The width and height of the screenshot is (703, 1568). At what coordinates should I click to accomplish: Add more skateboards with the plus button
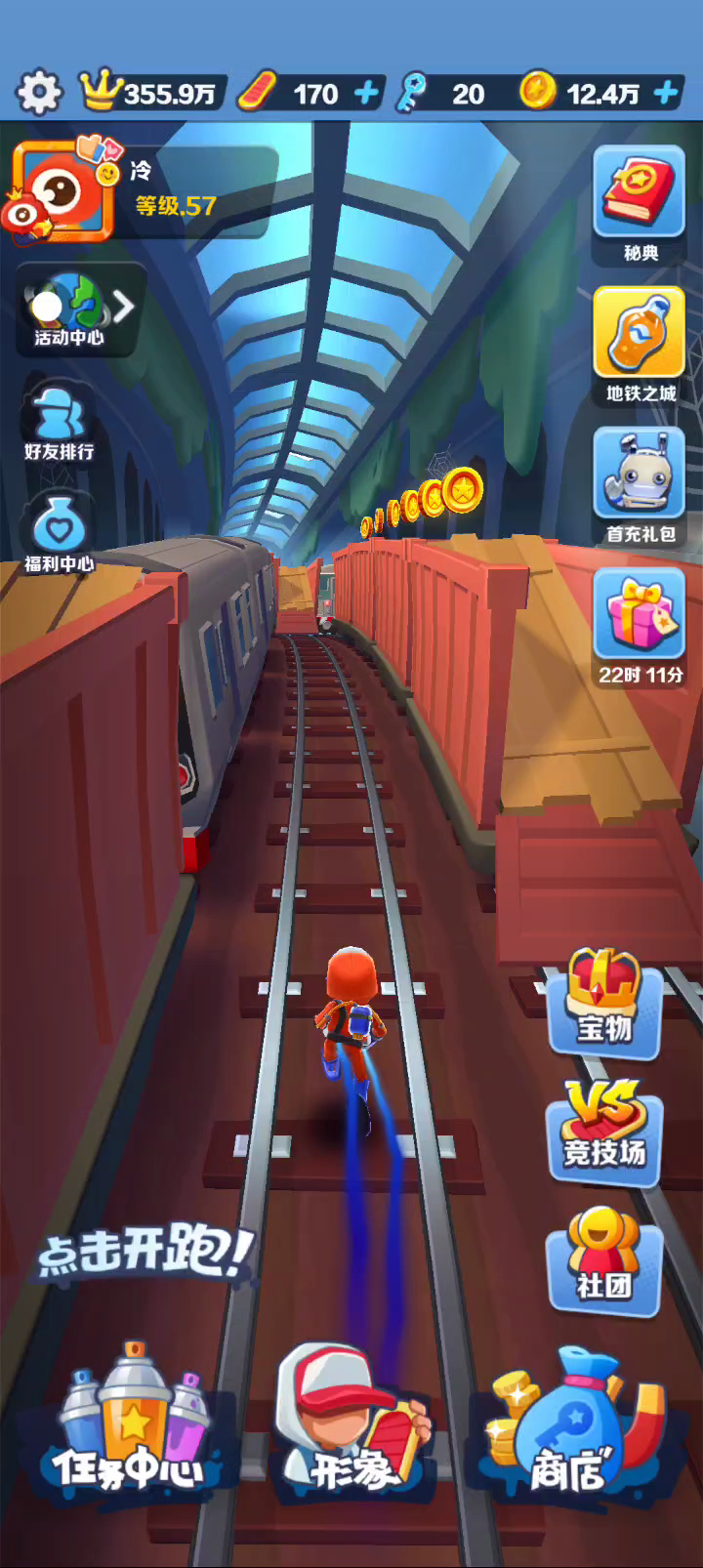tap(366, 94)
